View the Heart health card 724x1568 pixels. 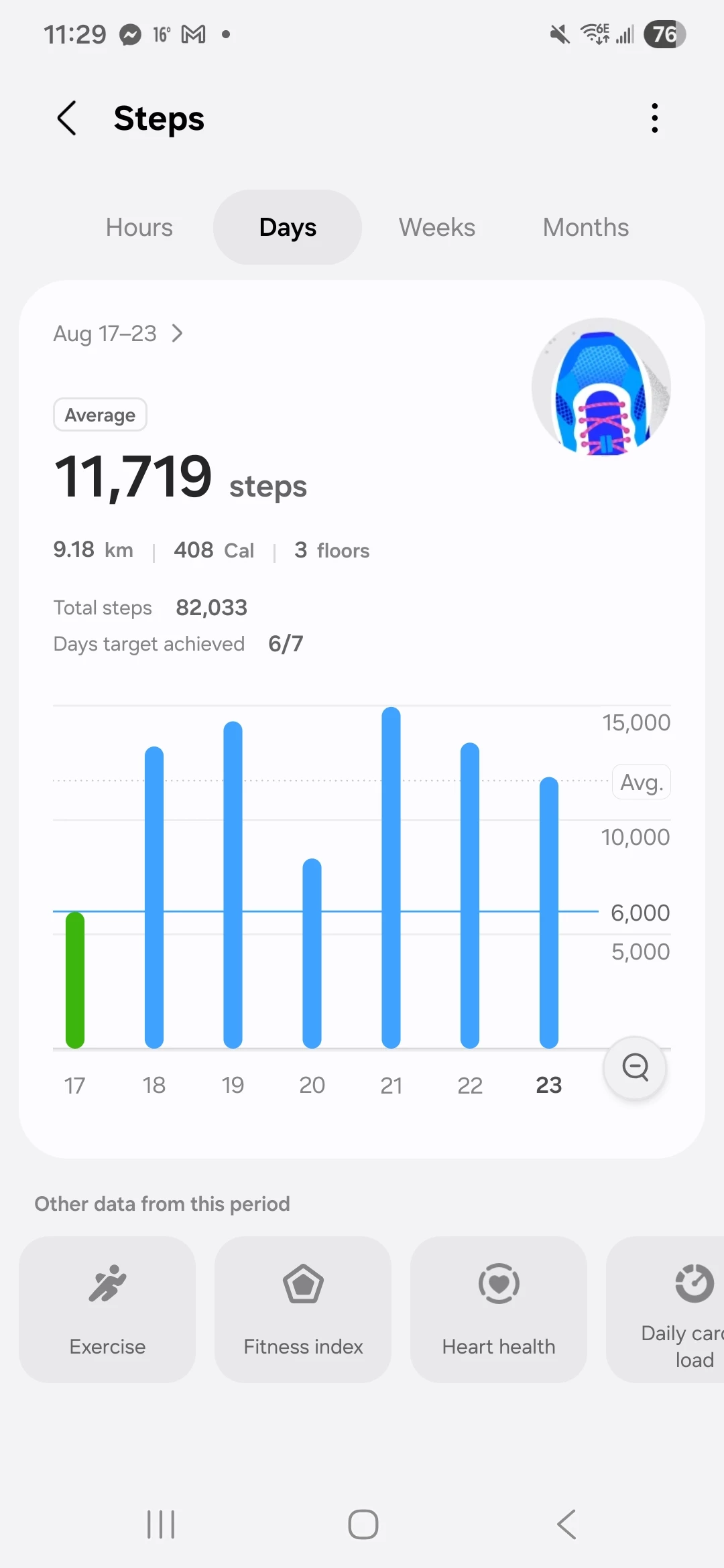(499, 1309)
